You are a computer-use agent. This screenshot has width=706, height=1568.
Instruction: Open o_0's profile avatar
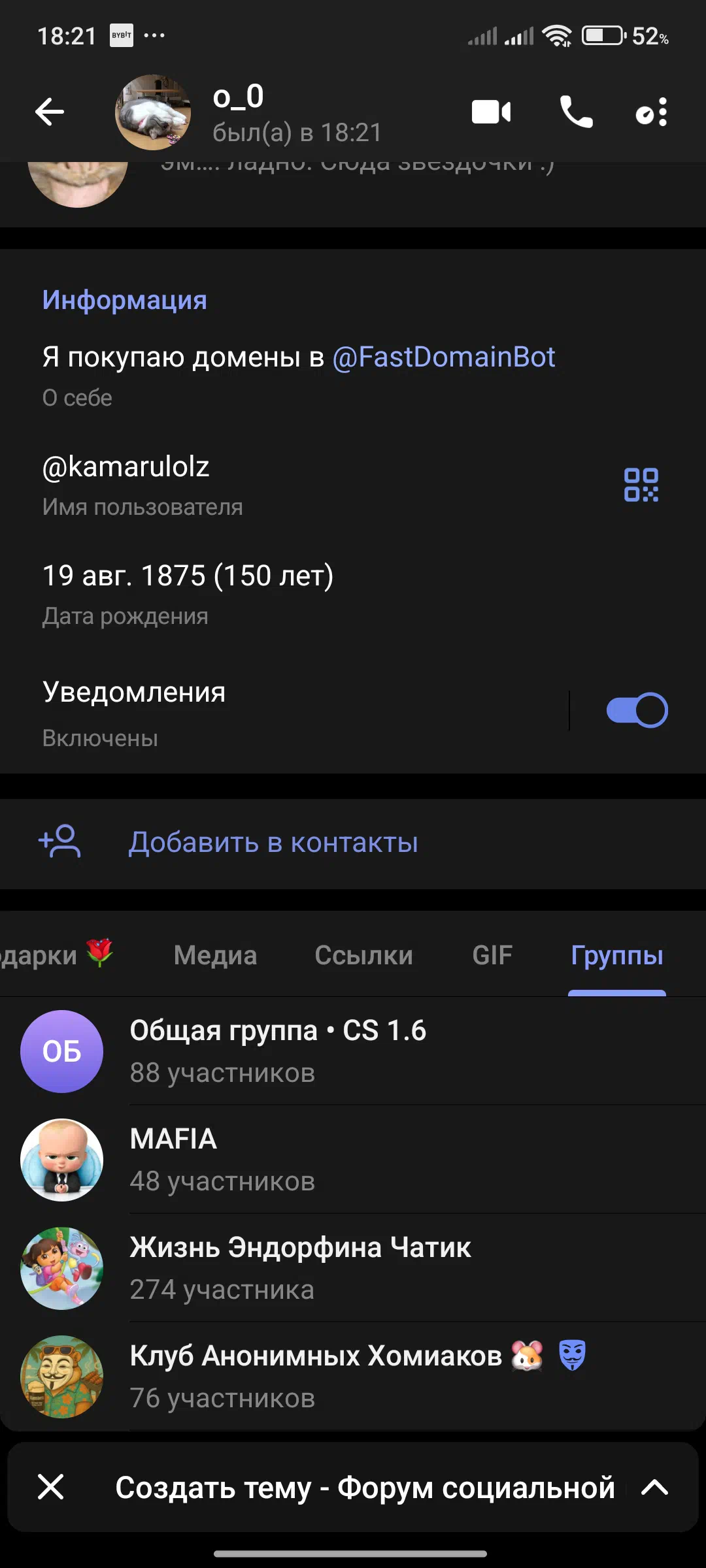click(x=153, y=112)
